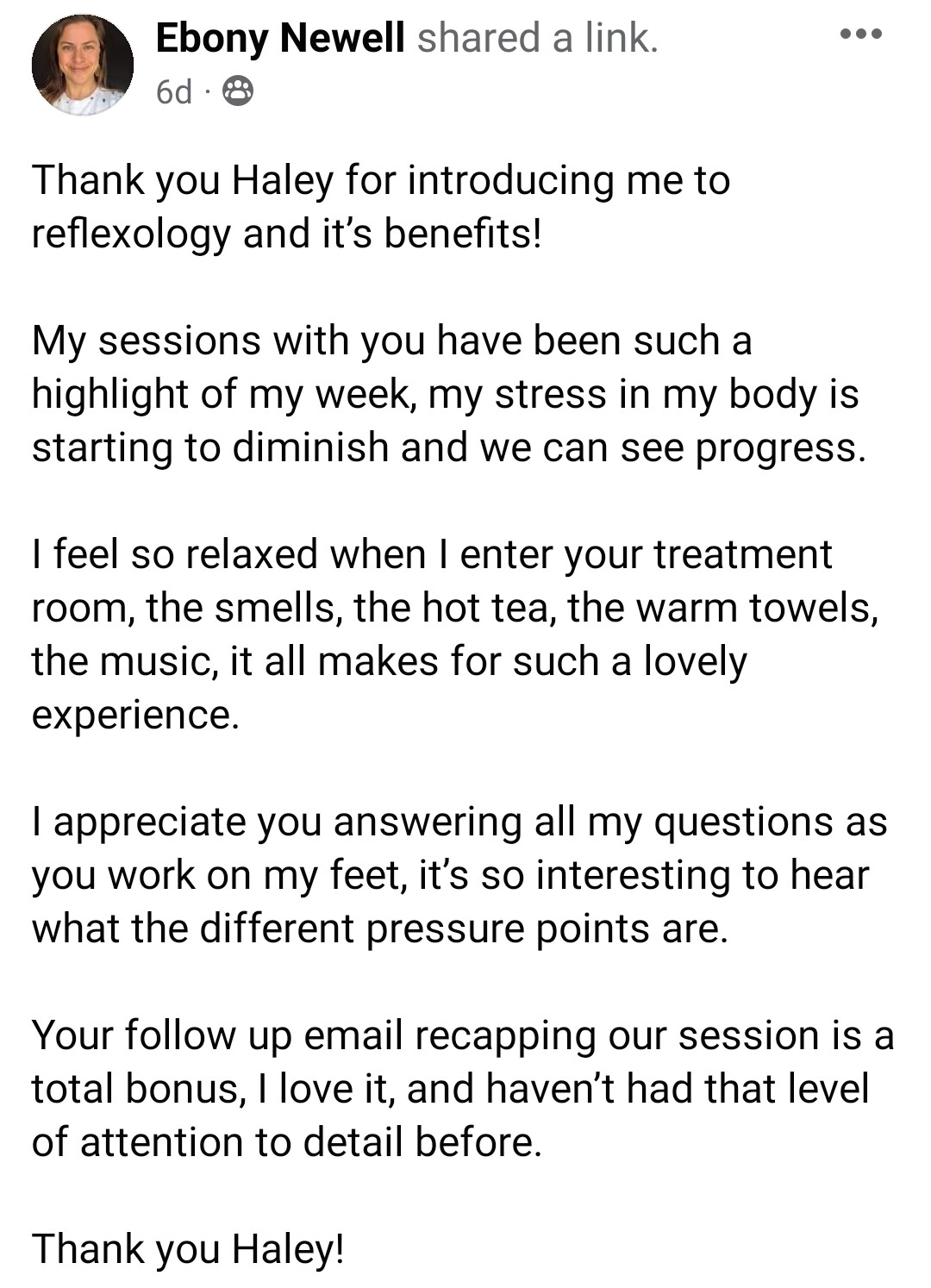Tap the group audience icon beside 6d

pos(238,91)
